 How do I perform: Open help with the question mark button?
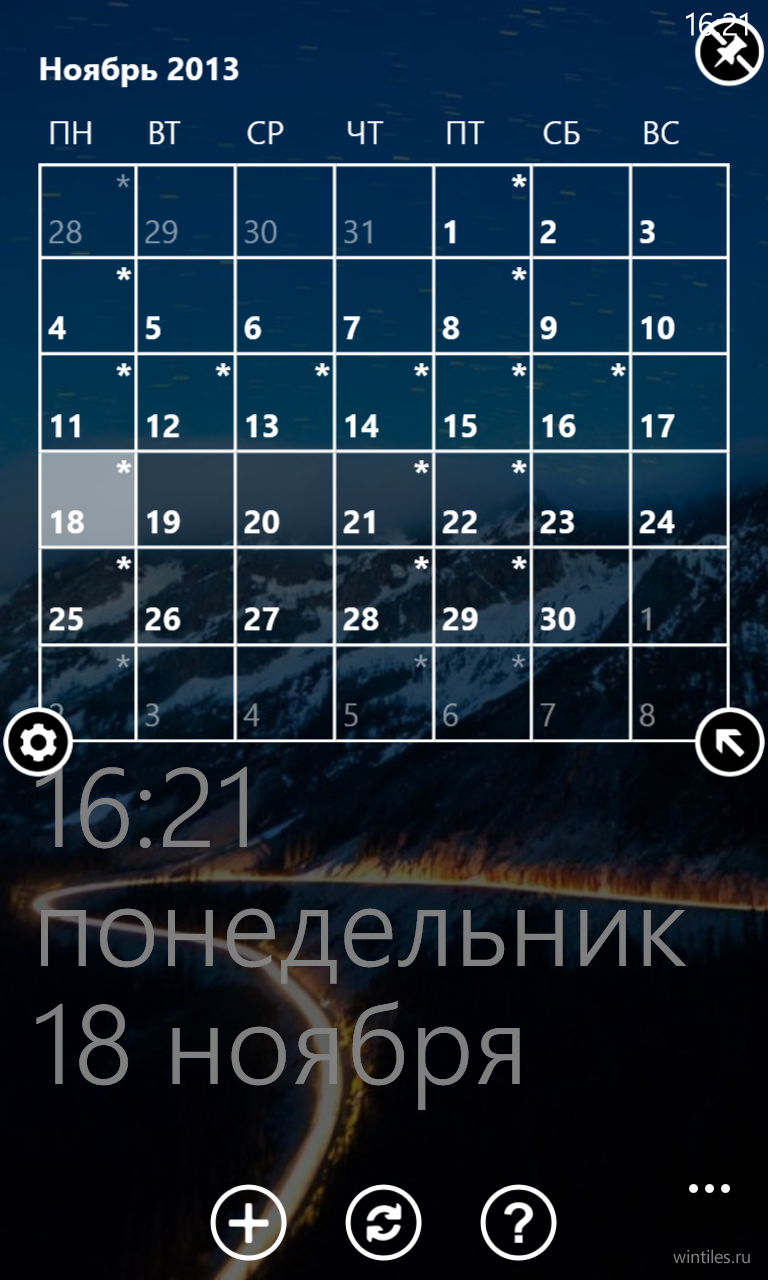(x=518, y=1222)
